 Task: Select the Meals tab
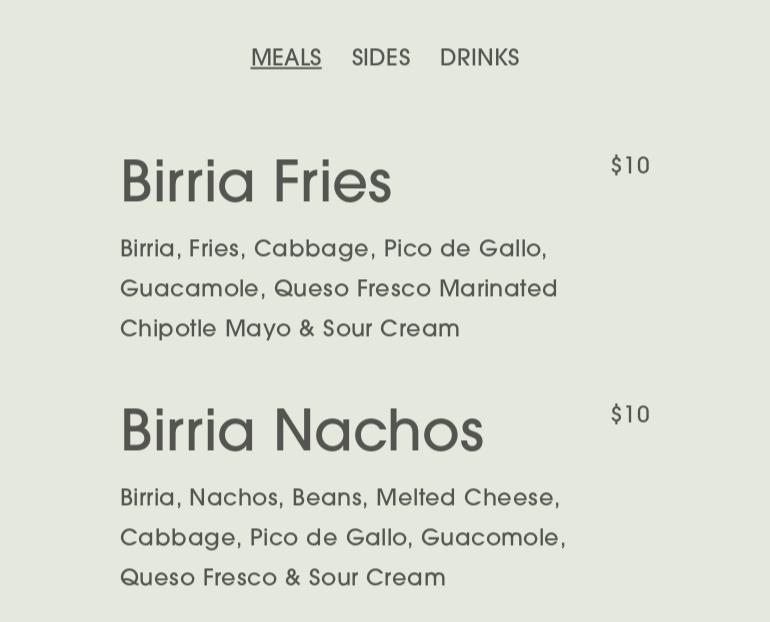(x=286, y=58)
